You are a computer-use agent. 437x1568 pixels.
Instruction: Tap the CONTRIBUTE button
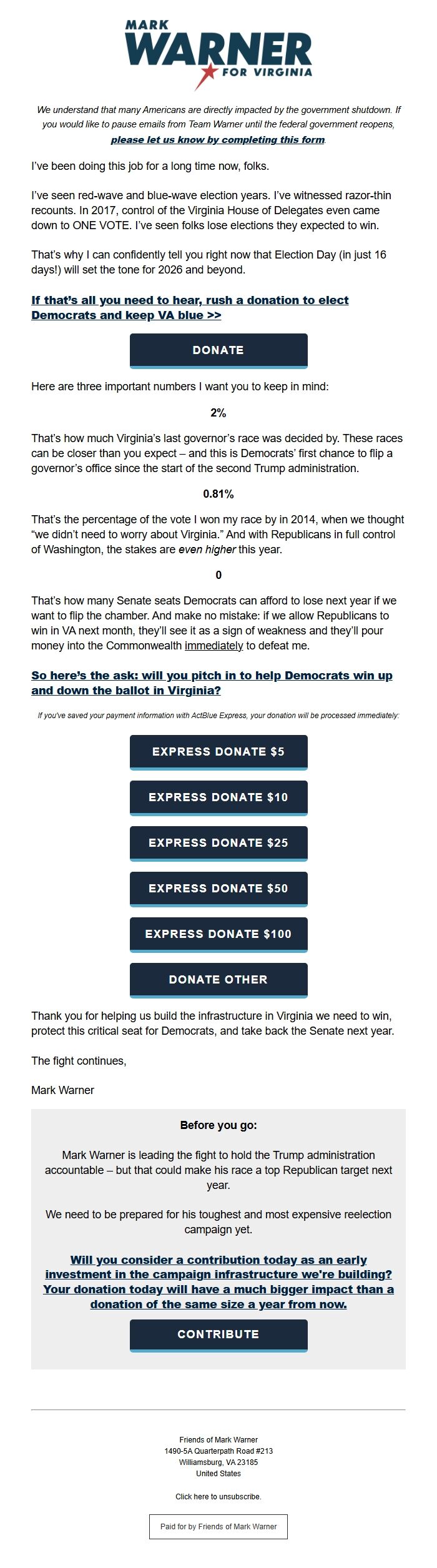[x=219, y=1336]
